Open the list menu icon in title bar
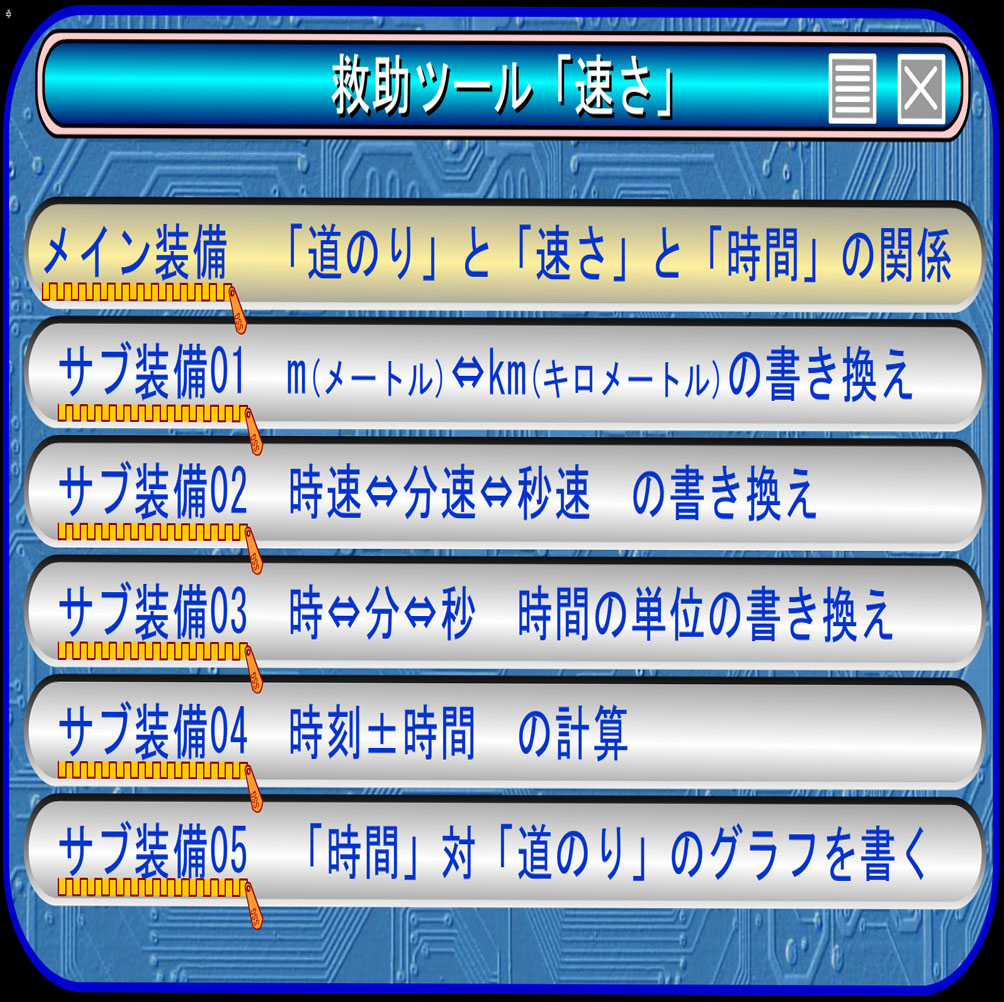 [x=852, y=89]
